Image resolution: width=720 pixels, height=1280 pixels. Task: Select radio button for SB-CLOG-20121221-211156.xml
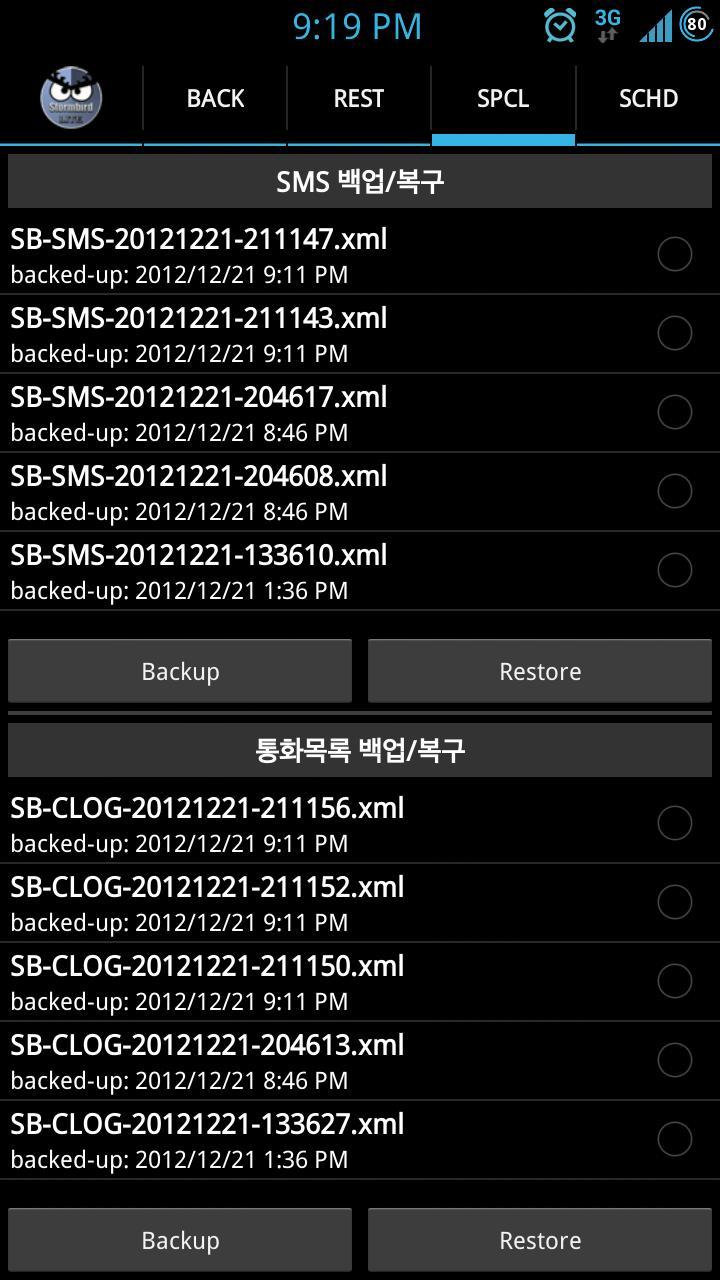[x=676, y=823]
